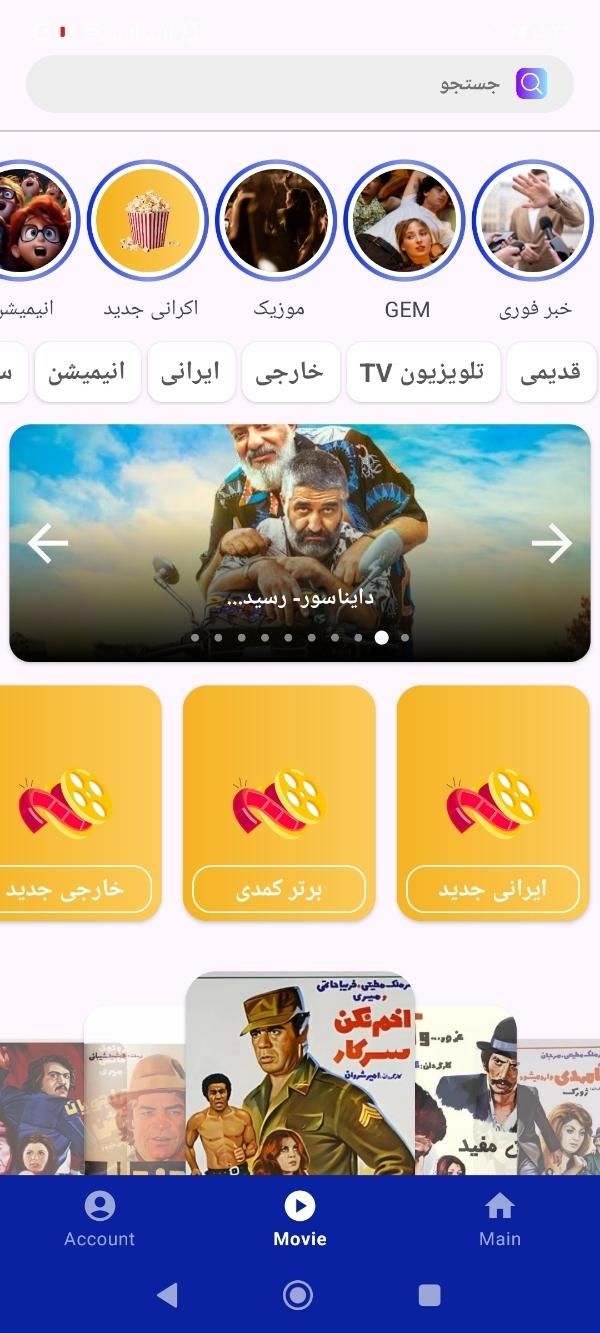Image resolution: width=600 pixels, height=1333 pixels.
Task: Go to next banner with right arrow
Action: (551, 543)
